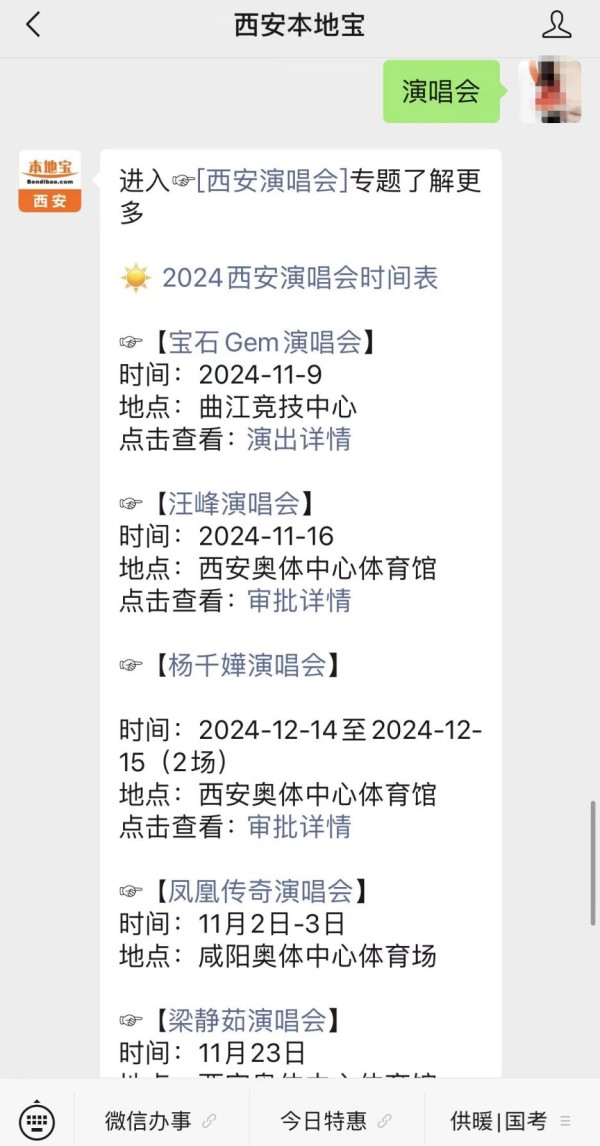Image resolution: width=600 pixels, height=1146 pixels.
Task: Open 2024西安演唱会时间表 link
Action: (x=300, y=278)
